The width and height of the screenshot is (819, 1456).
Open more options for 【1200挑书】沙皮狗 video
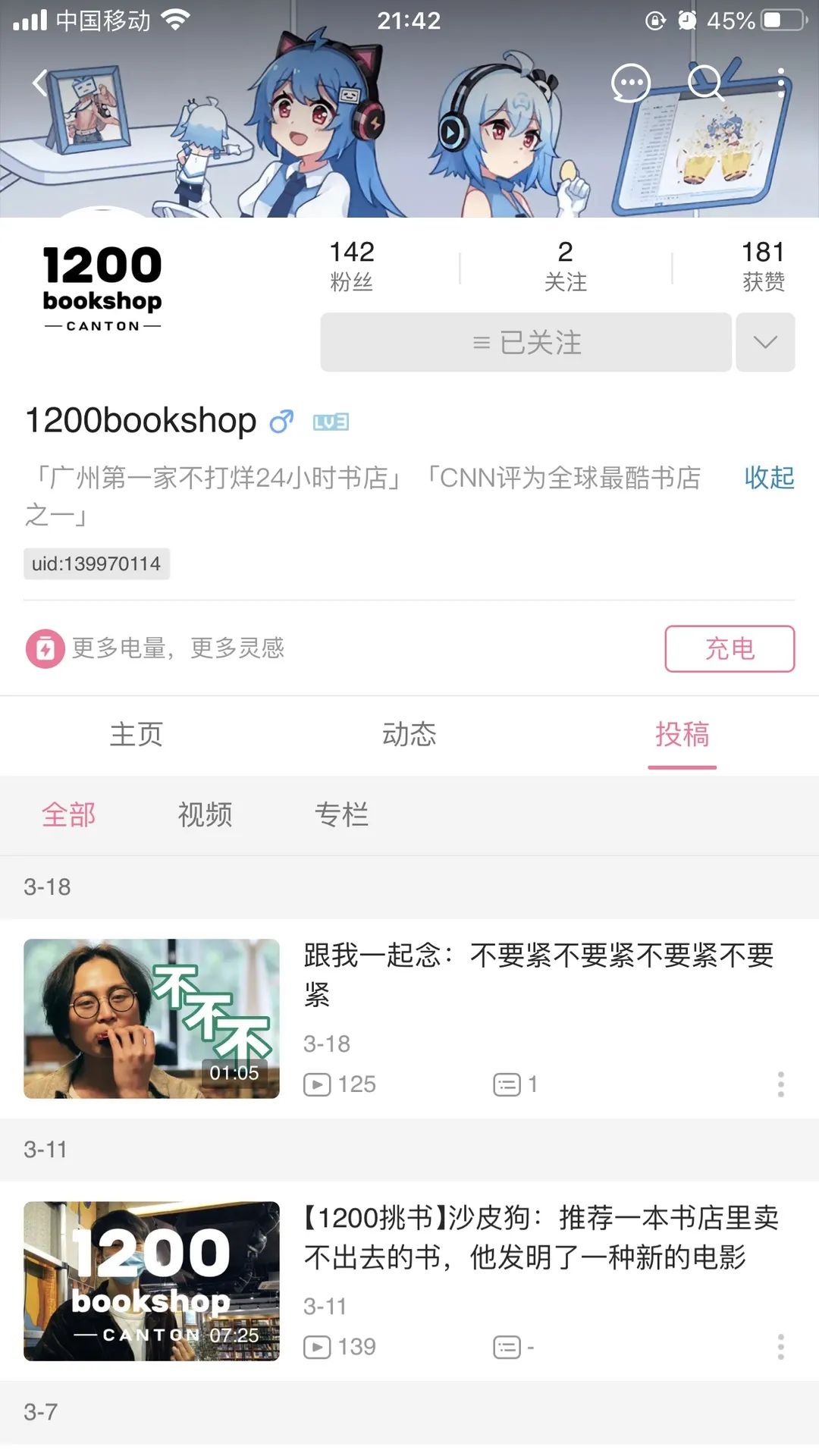click(x=780, y=1347)
